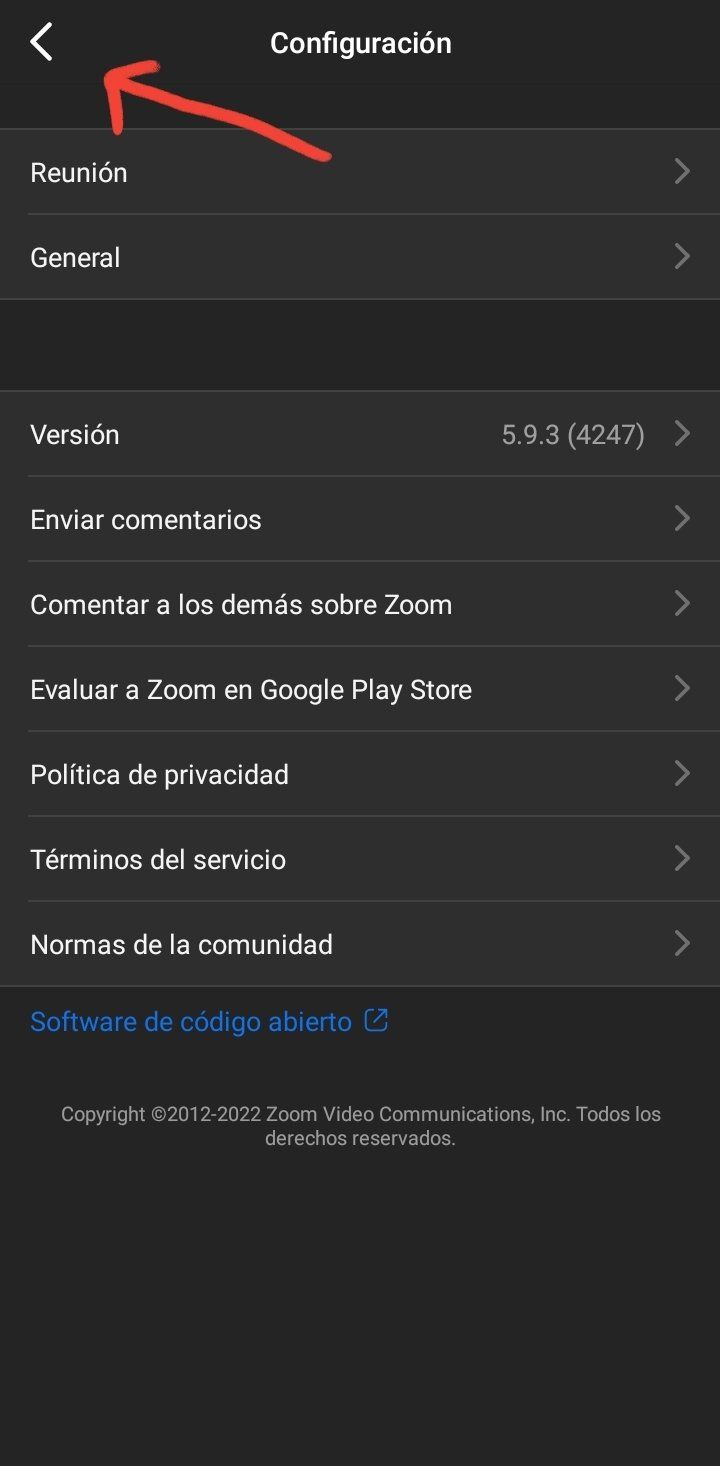
Task: Open the Versión 5.9.3 row
Action: (x=360, y=434)
